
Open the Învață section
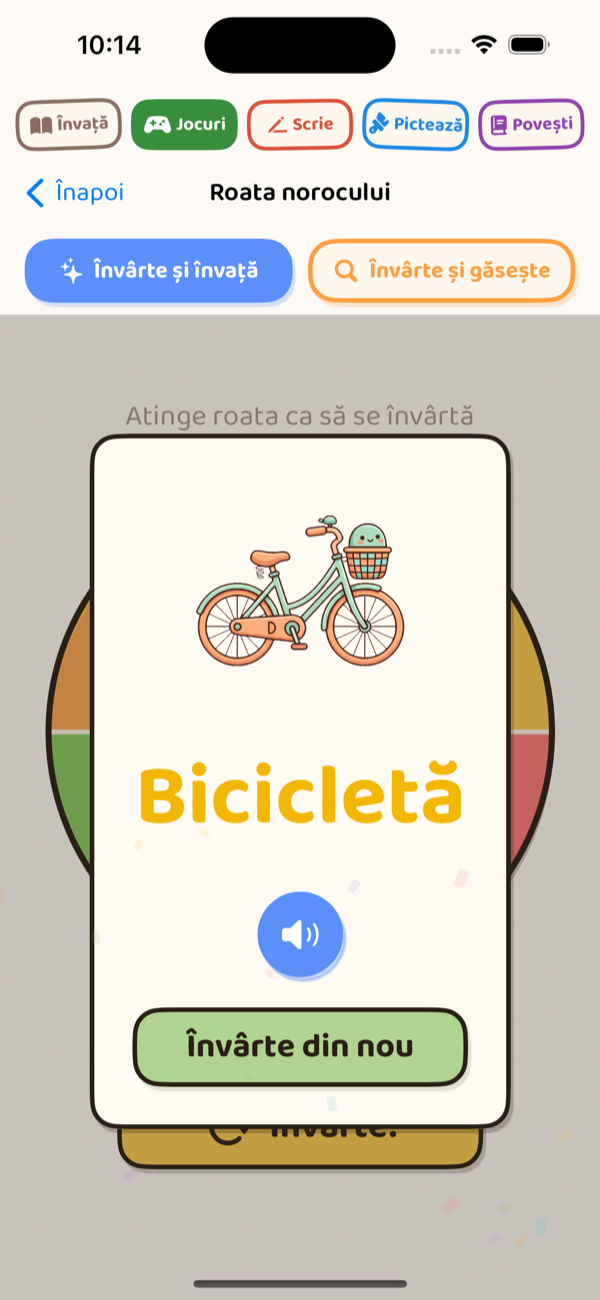click(69, 125)
